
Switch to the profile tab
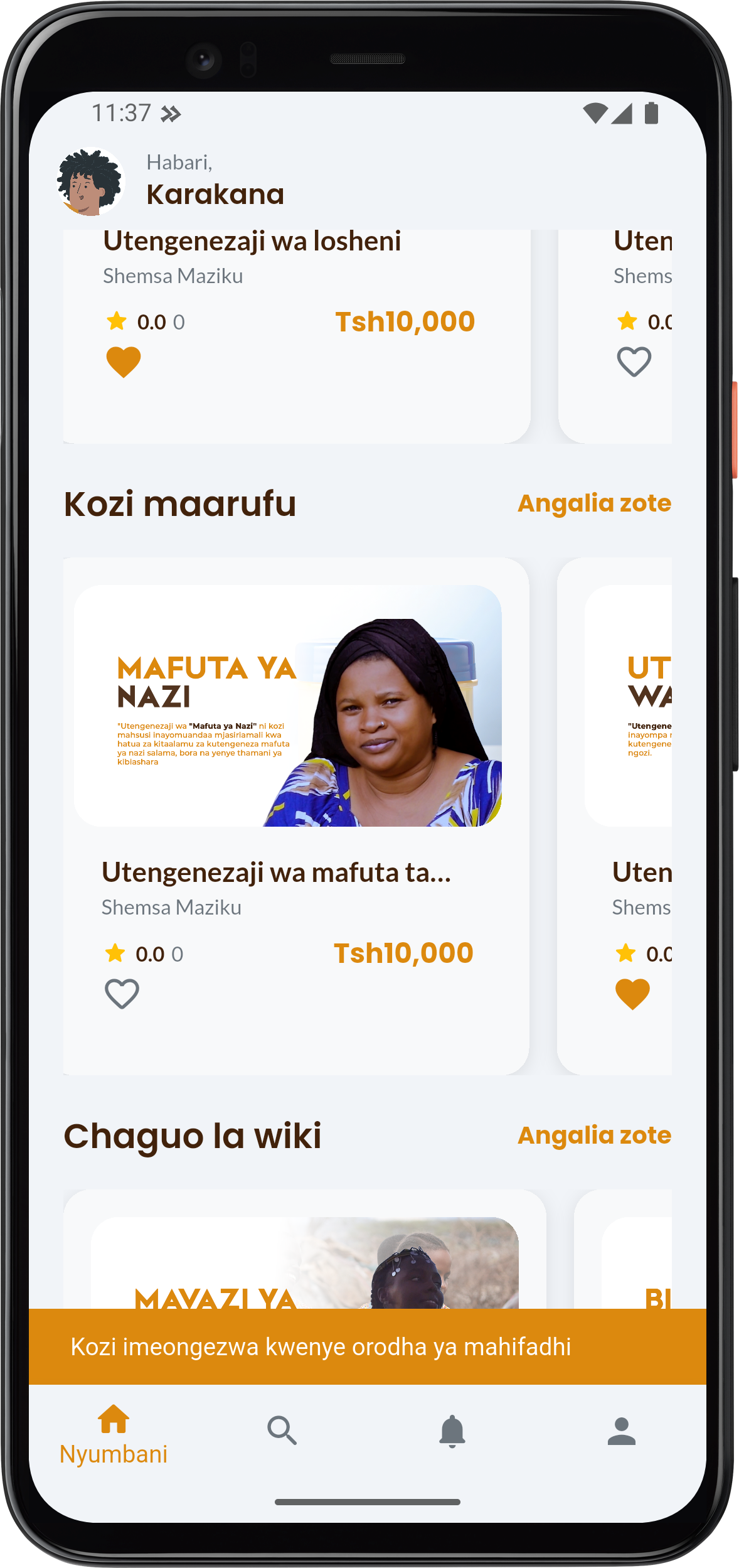621,1432
